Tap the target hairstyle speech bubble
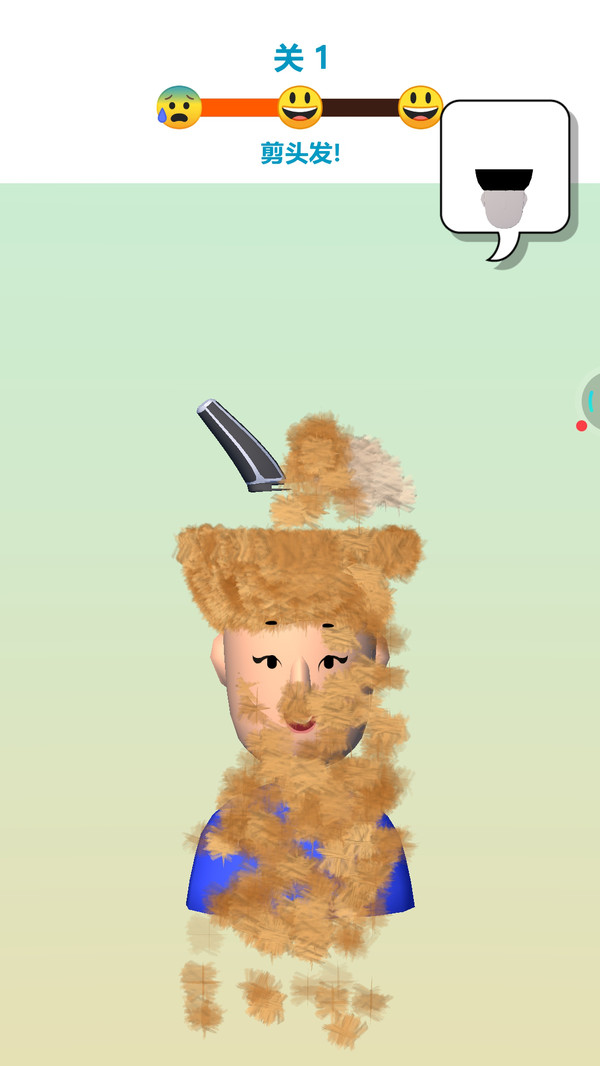Image resolution: width=600 pixels, height=1066 pixels. pyautogui.click(x=505, y=168)
